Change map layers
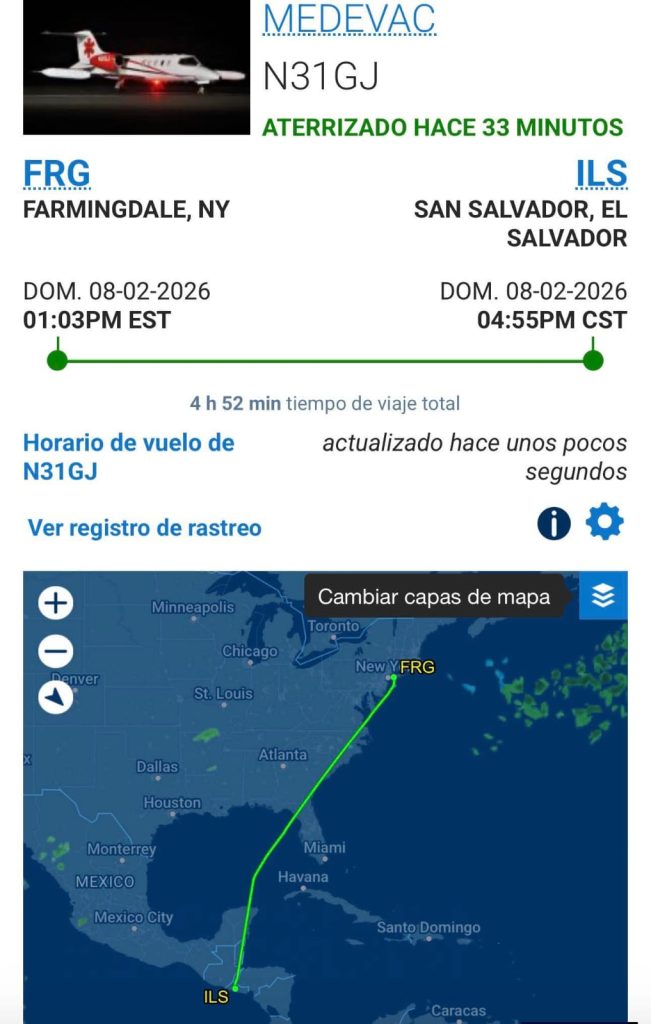 point(602,596)
